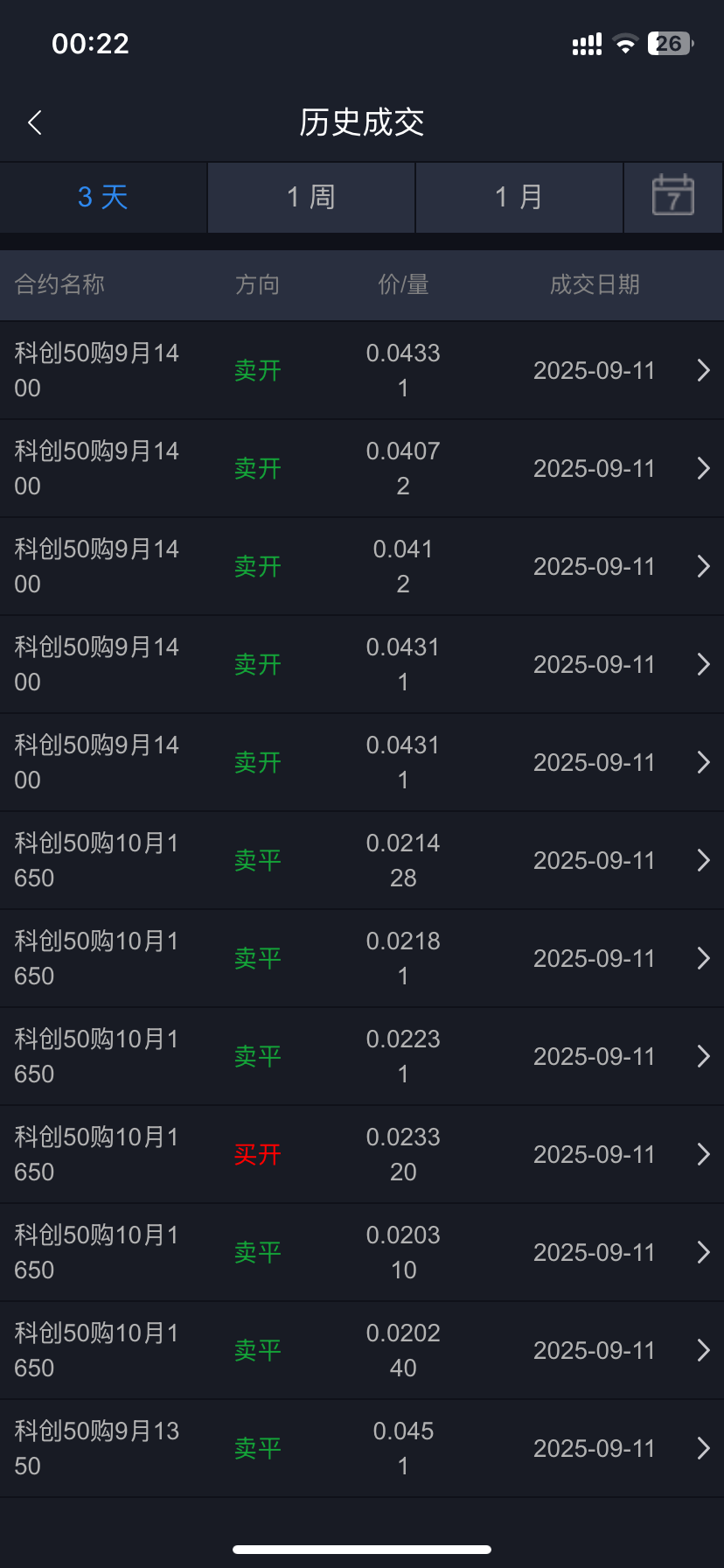This screenshot has height=1568, width=724.
Task: Open the calendar date picker
Action: tap(672, 195)
